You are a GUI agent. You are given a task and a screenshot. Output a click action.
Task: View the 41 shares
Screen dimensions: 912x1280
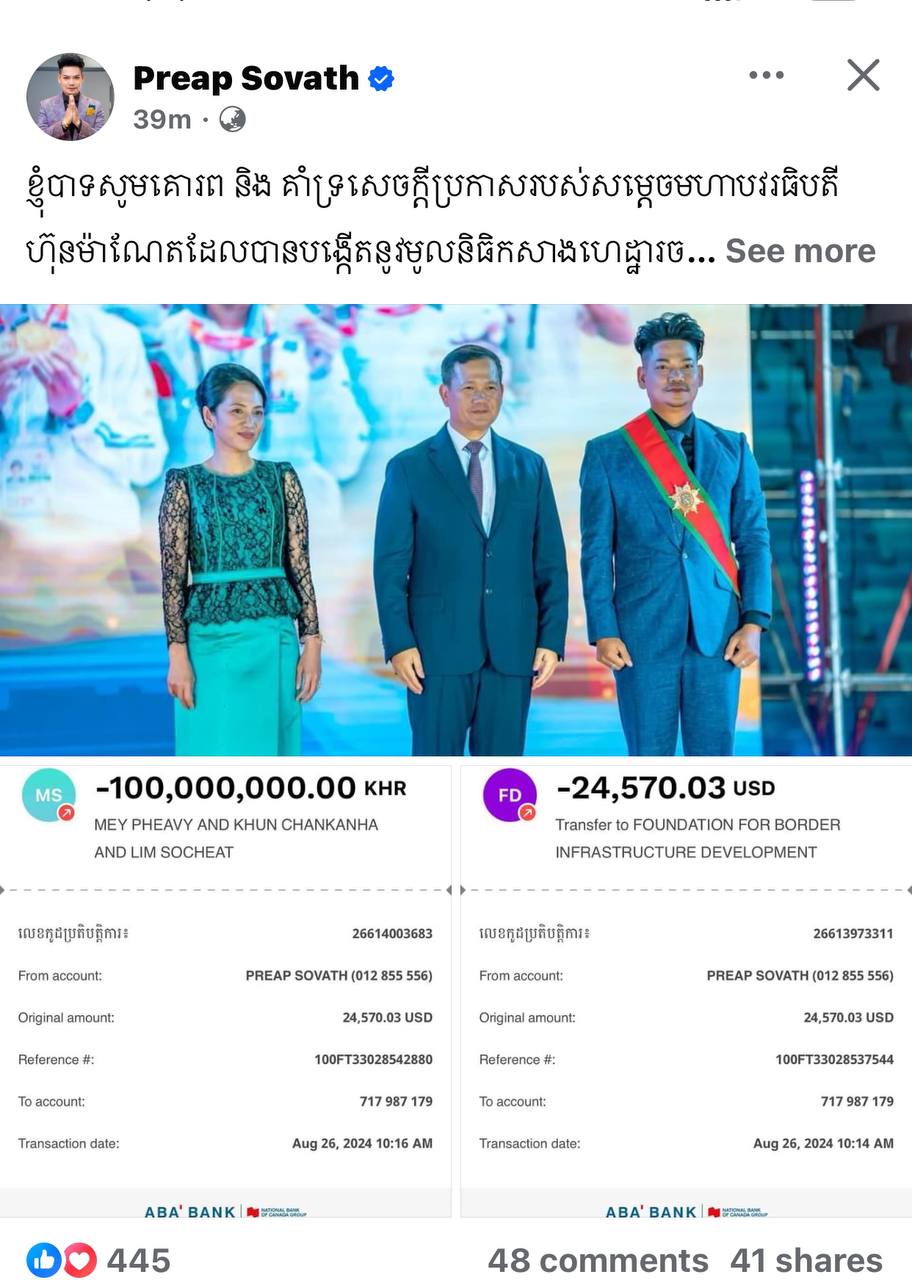(x=806, y=1260)
